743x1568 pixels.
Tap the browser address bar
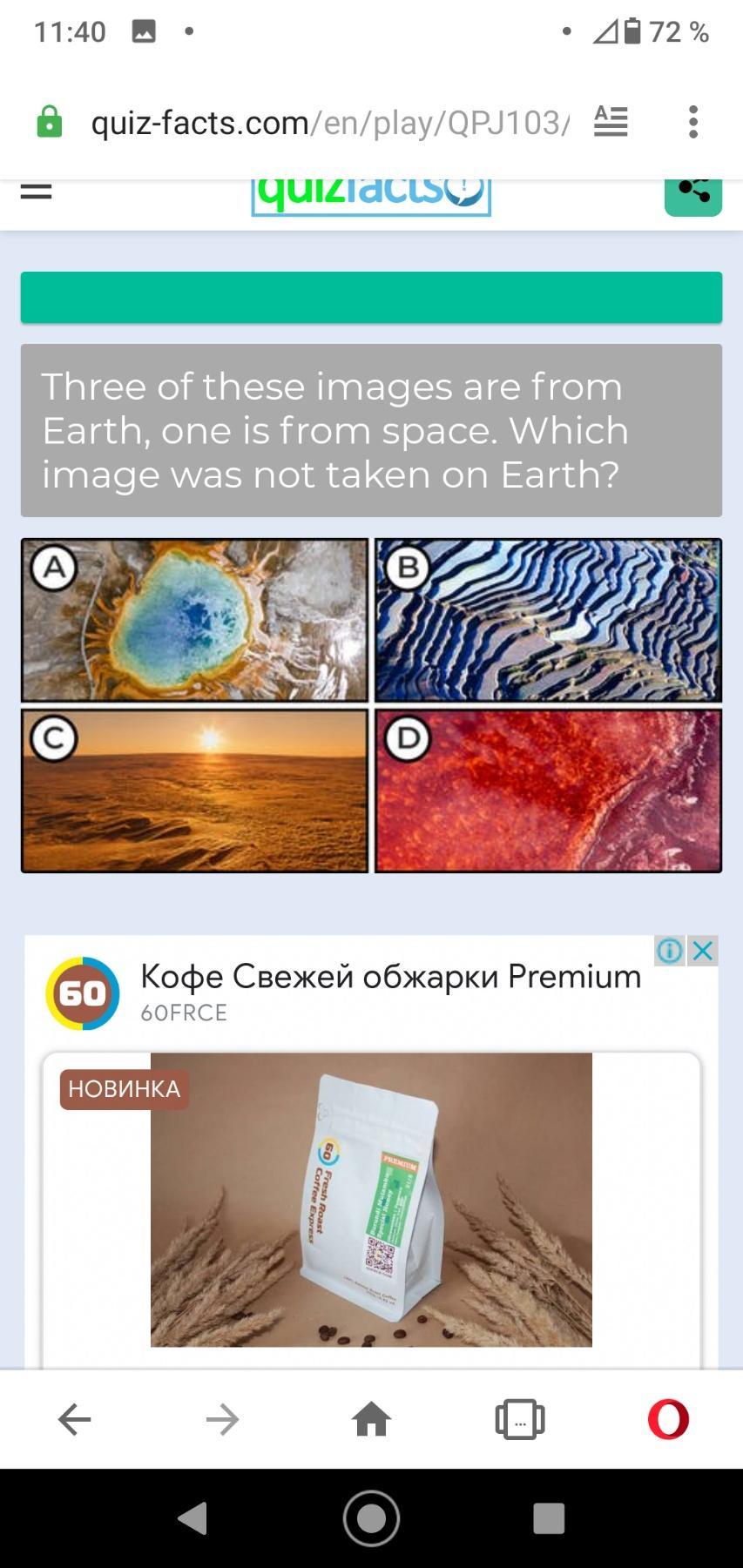[x=329, y=123]
